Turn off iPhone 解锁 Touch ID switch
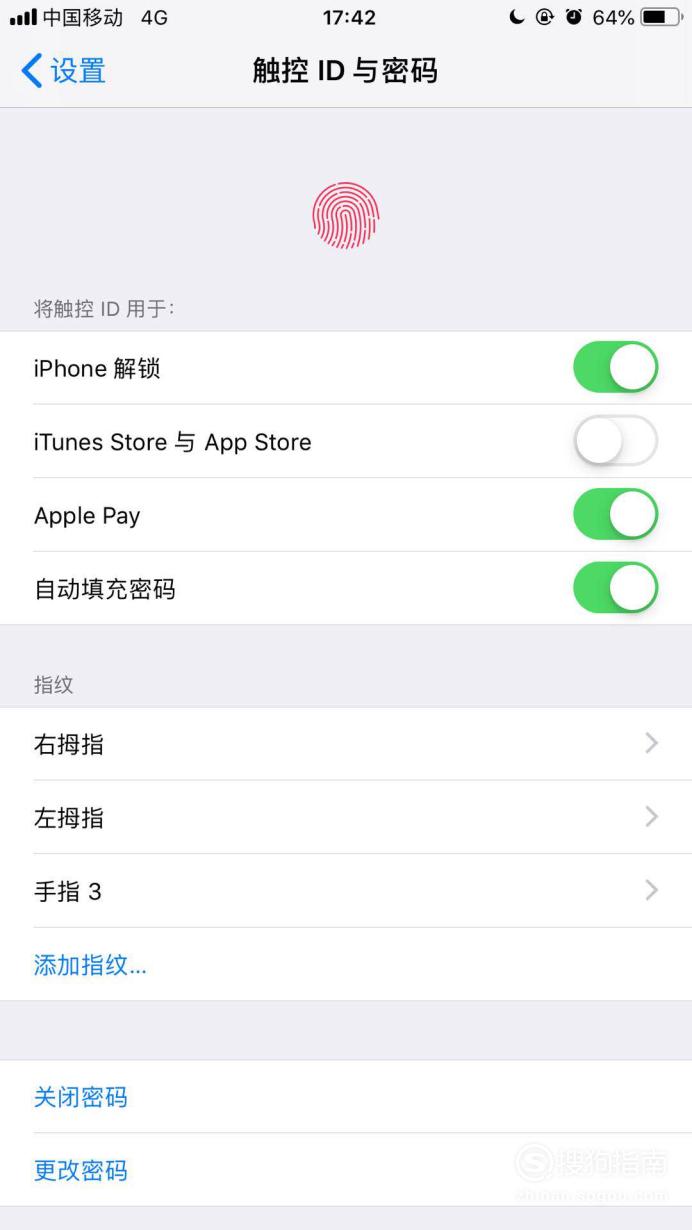Viewport: 692px width, 1230px height. pos(615,368)
